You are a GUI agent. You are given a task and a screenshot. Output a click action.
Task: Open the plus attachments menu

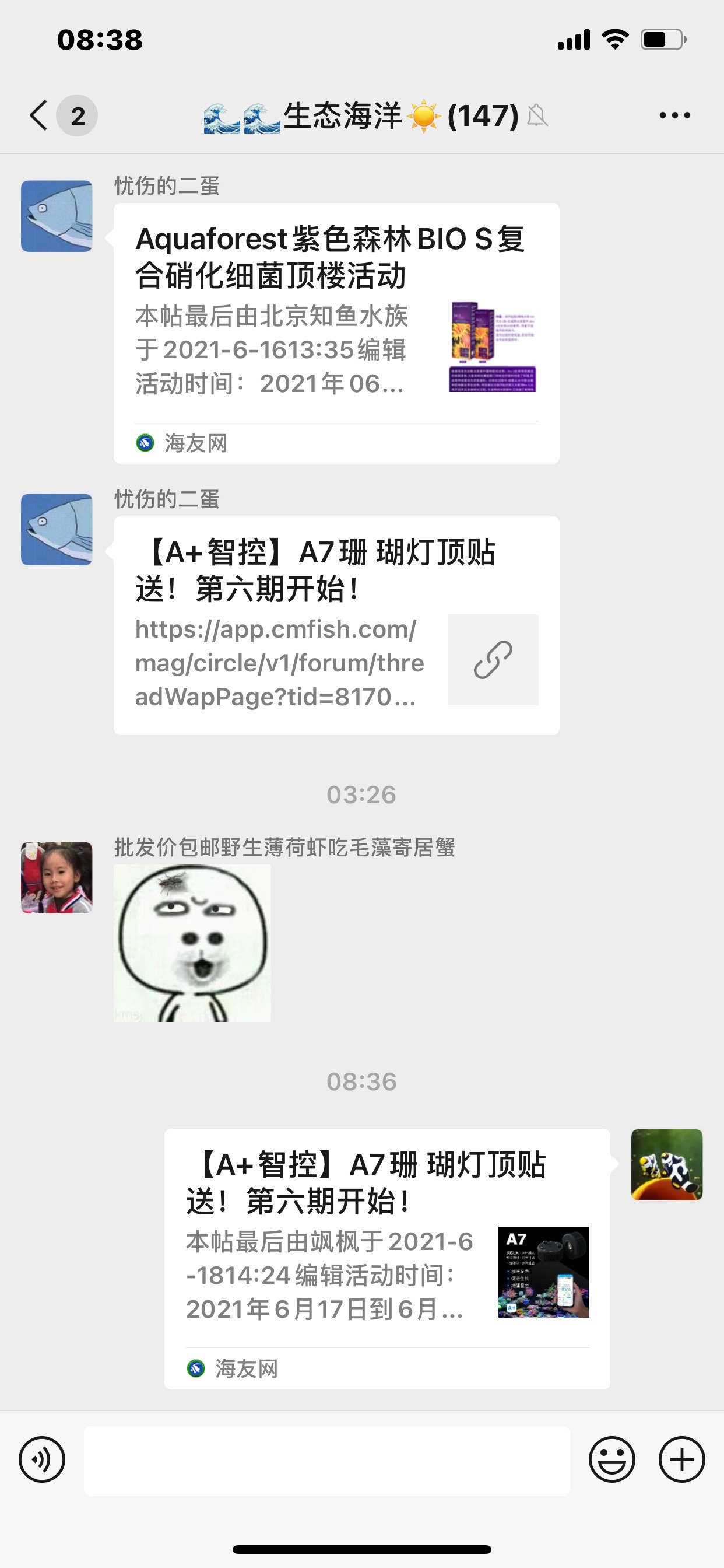(x=681, y=1459)
